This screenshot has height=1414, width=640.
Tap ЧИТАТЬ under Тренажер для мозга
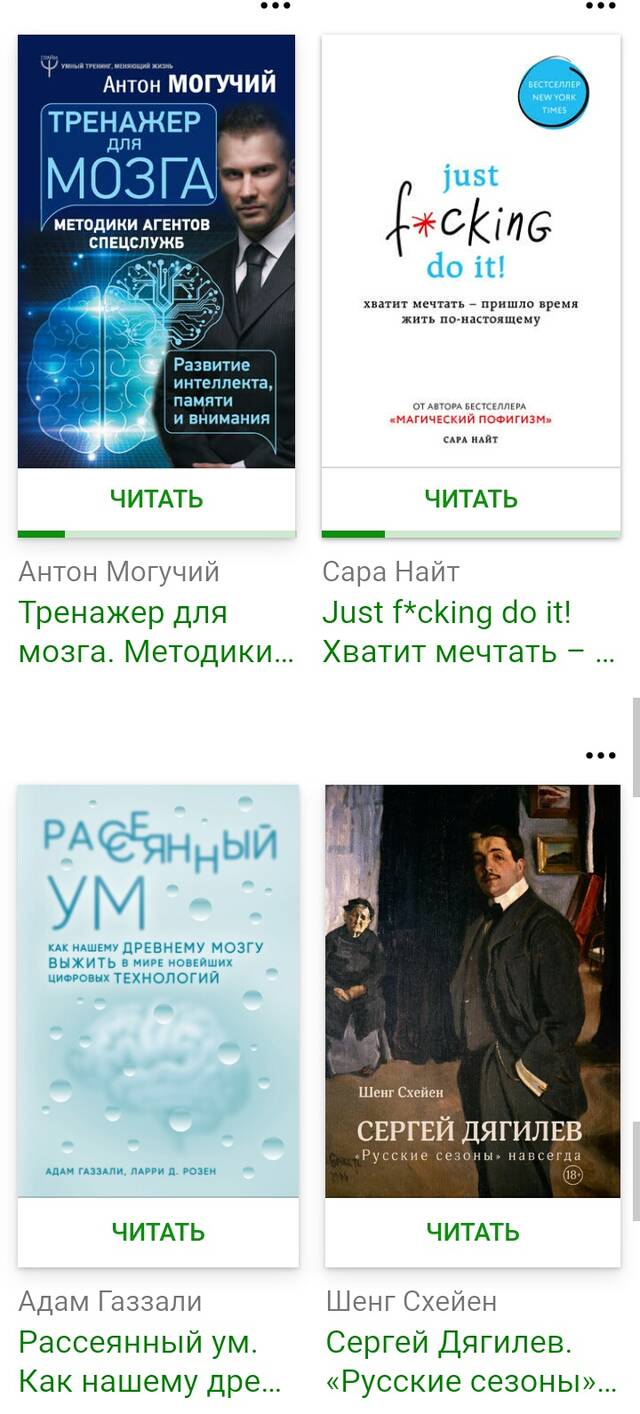click(x=157, y=499)
